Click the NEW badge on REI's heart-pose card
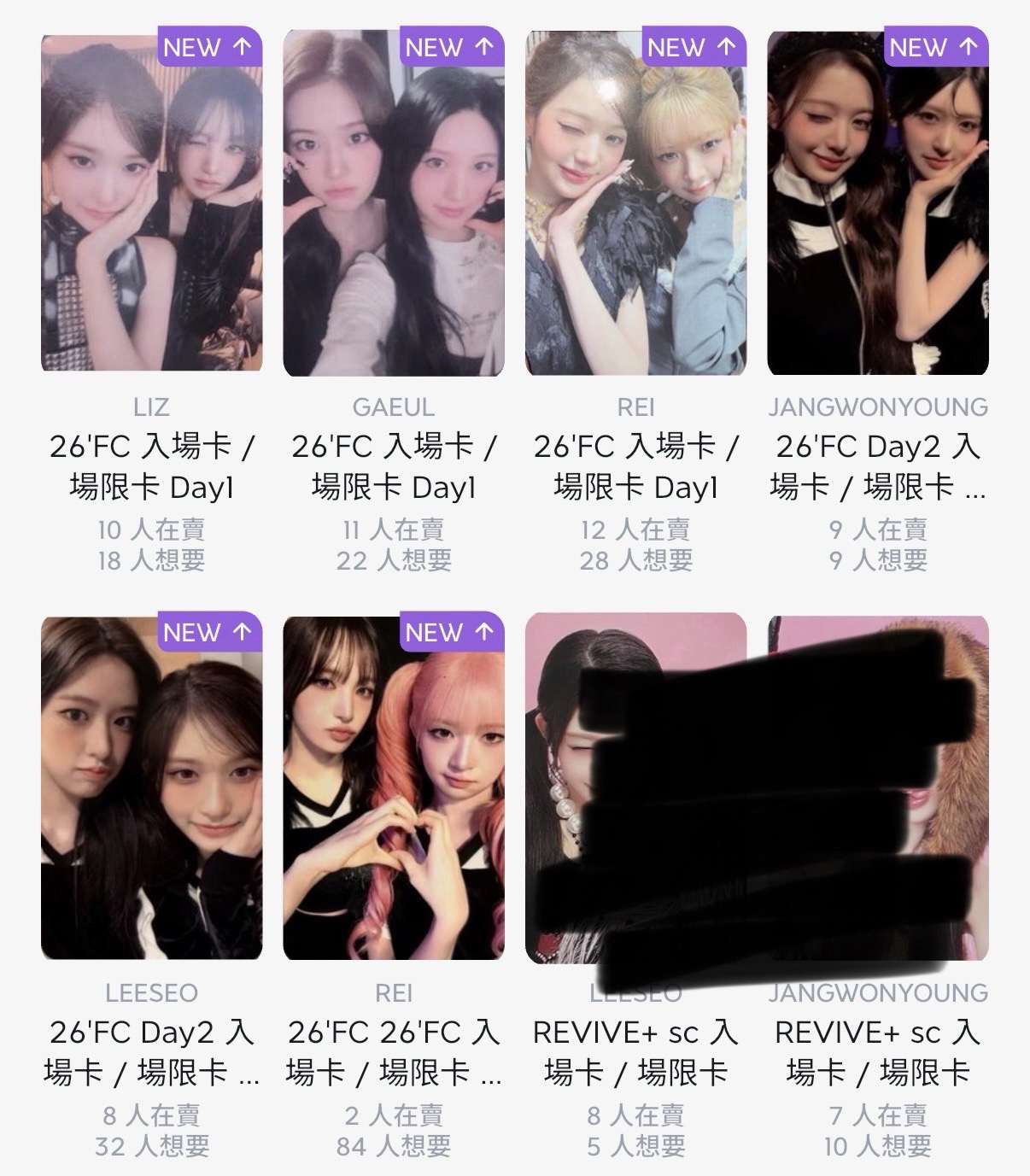The height and width of the screenshot is (1176, 1030). [450, 633]
